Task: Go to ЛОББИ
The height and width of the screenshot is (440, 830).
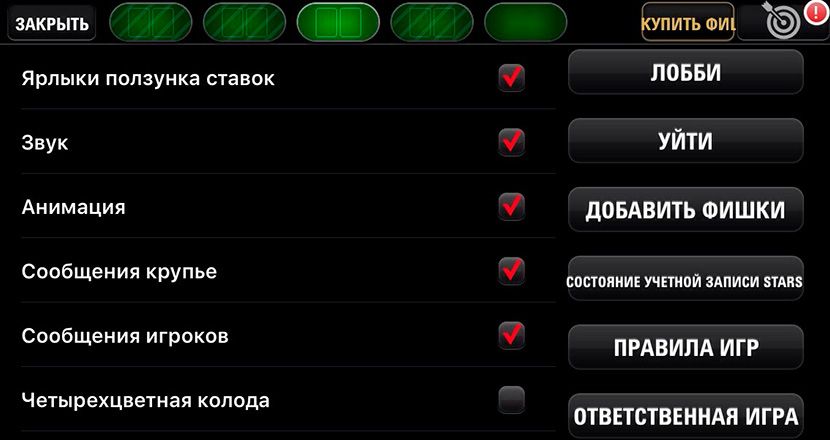Action: (x=685, y=73)
